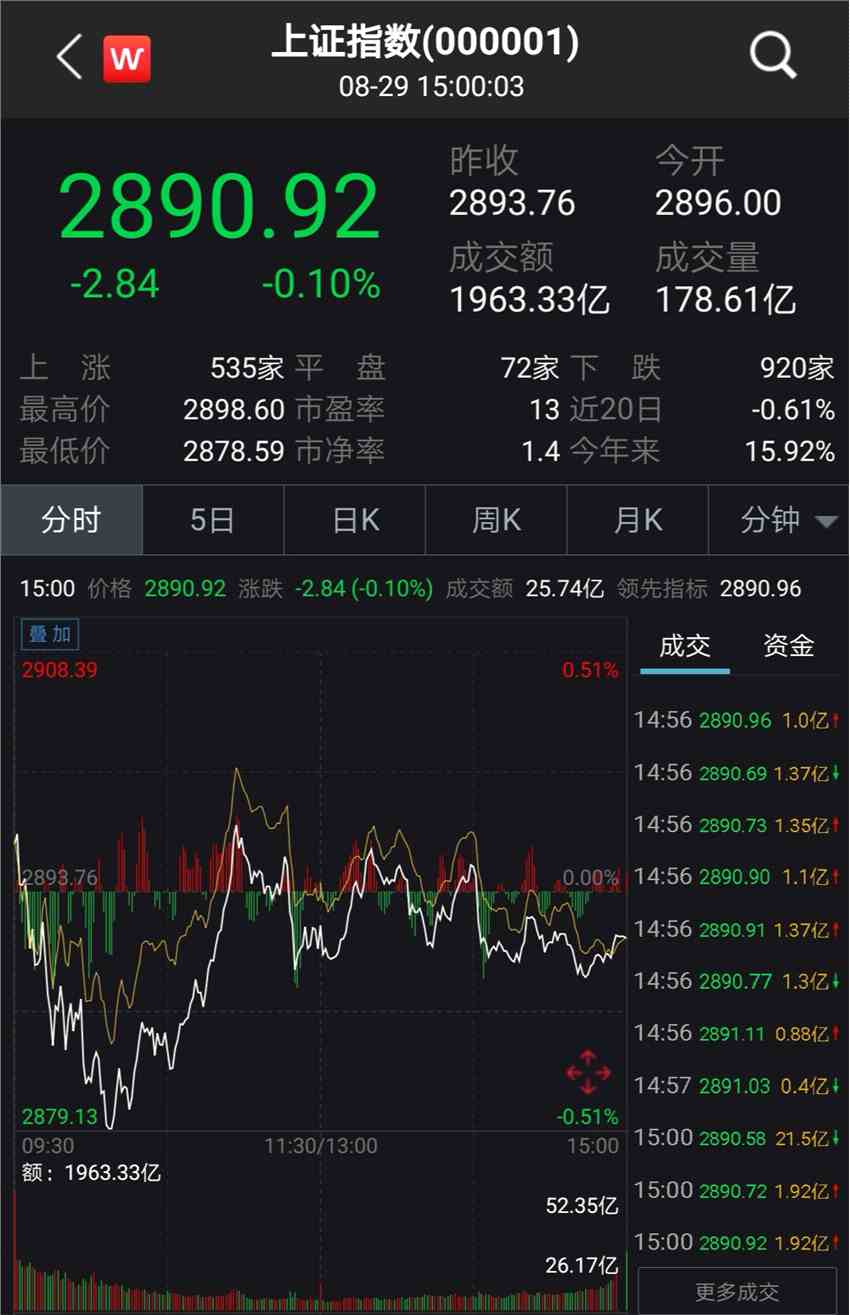
Task: Switch to the 分时 chart tab
Action: coord(71,520)
